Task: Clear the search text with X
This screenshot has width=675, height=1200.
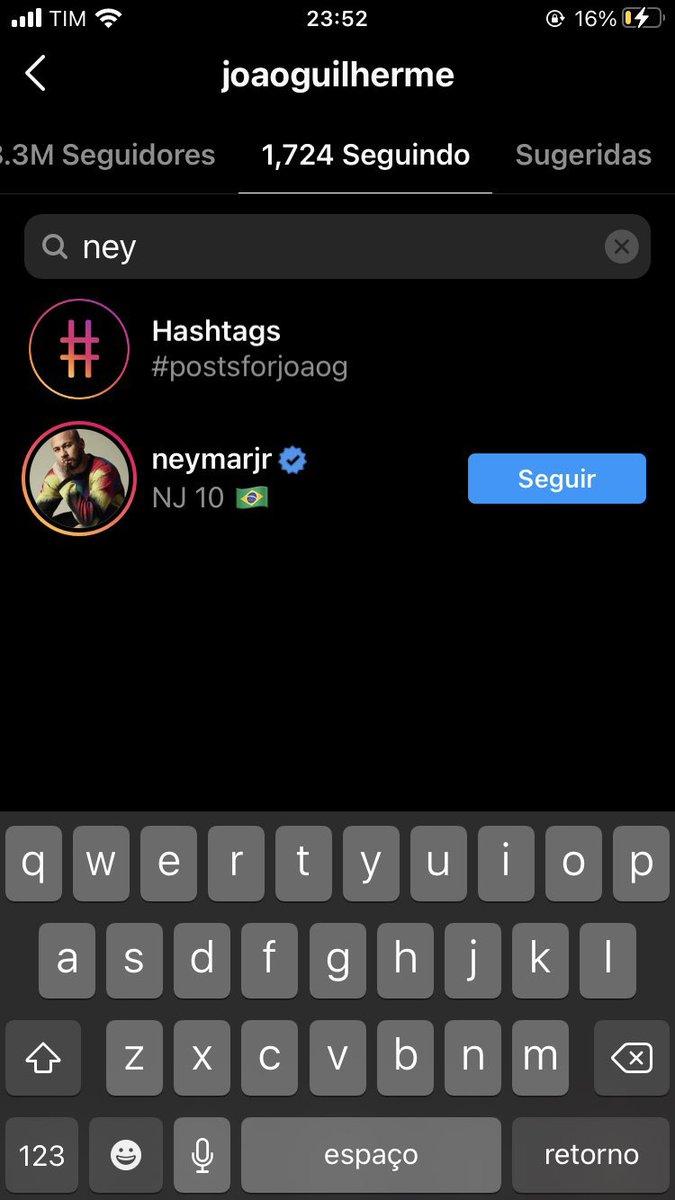Action: 621,247
